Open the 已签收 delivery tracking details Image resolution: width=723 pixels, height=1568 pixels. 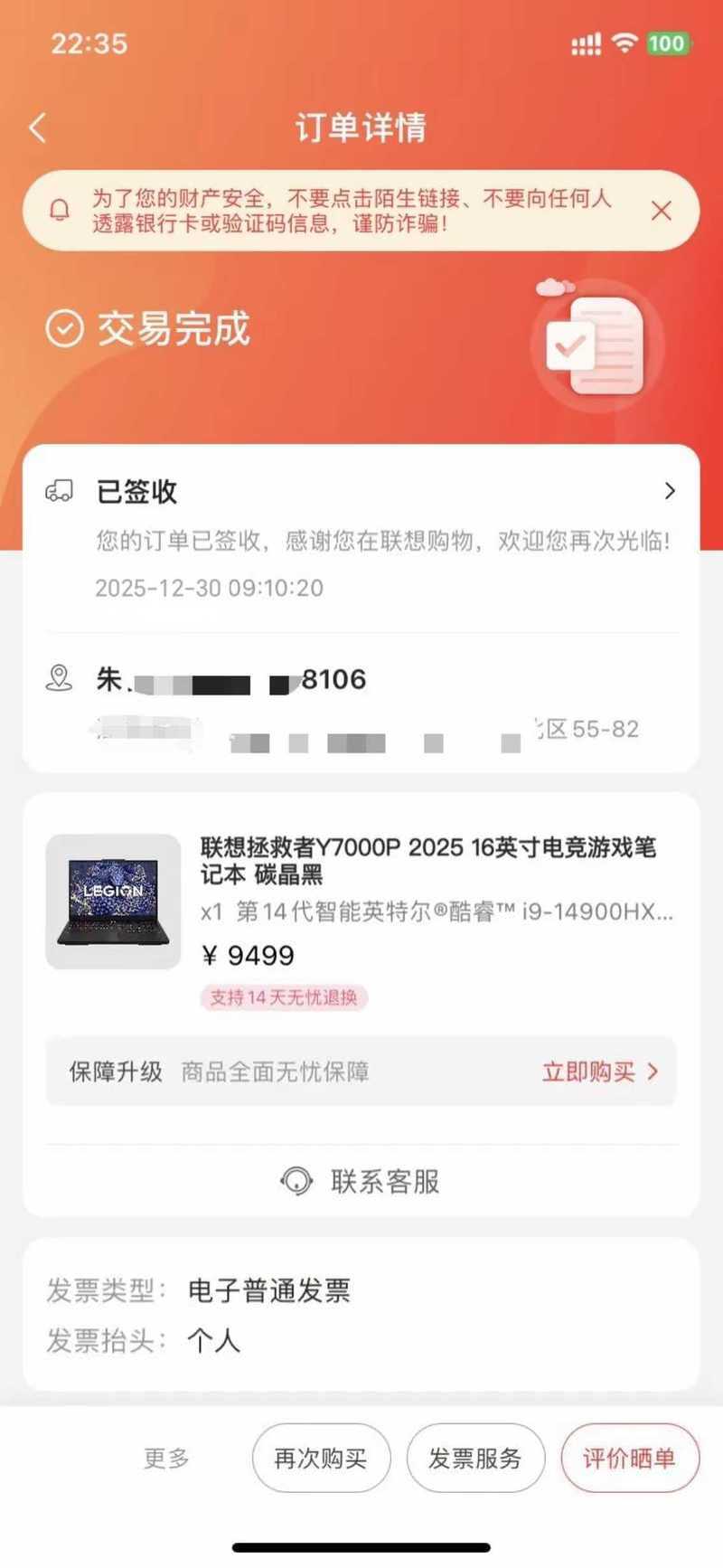[669, 491]
